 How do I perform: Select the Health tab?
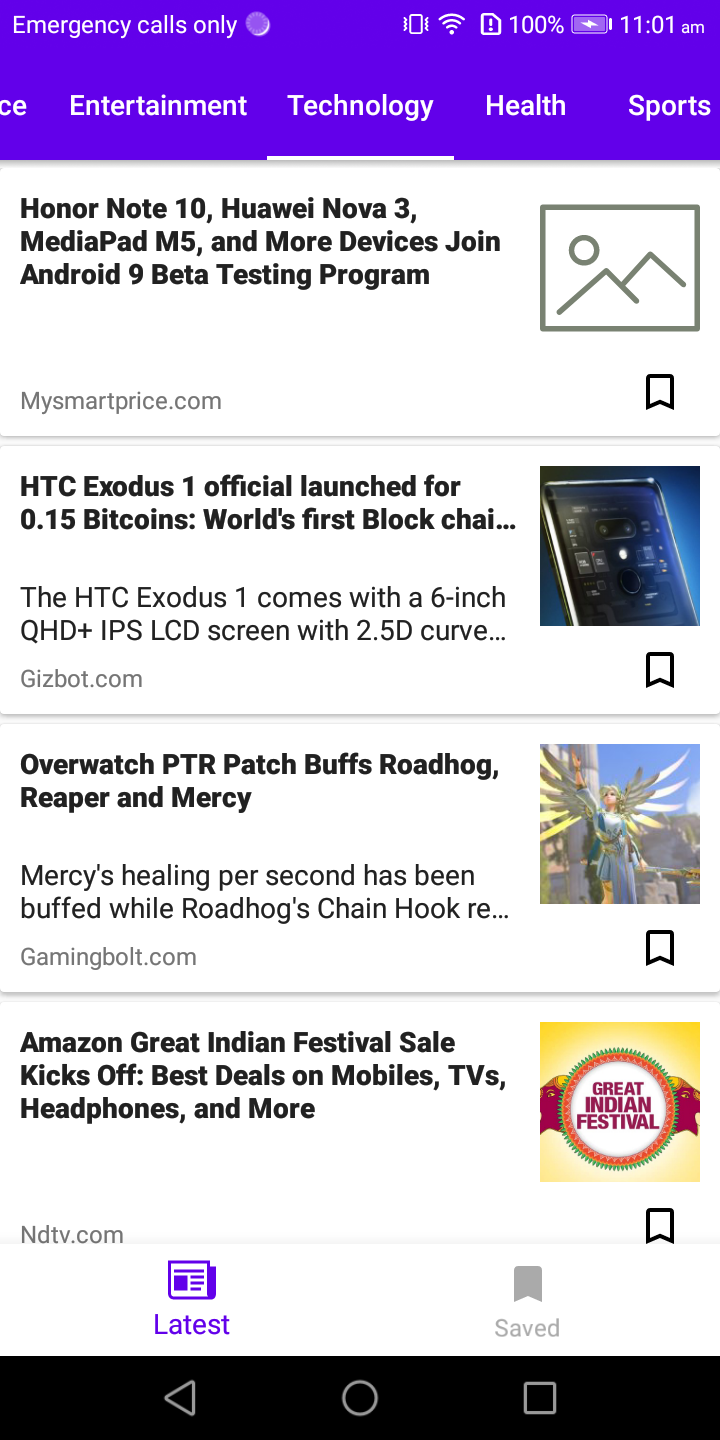[x=525, y=106]
